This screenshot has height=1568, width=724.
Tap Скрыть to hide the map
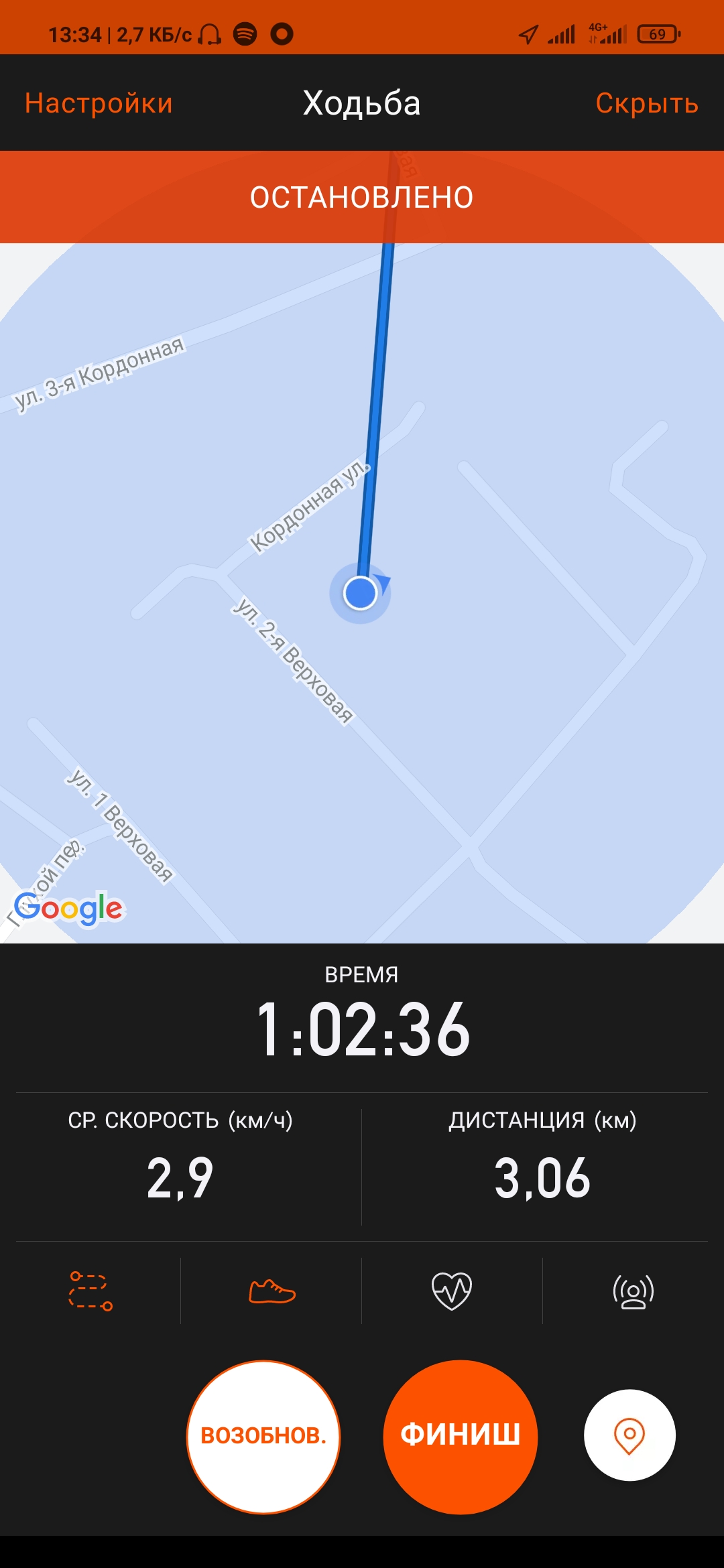[x=646, y=103]
